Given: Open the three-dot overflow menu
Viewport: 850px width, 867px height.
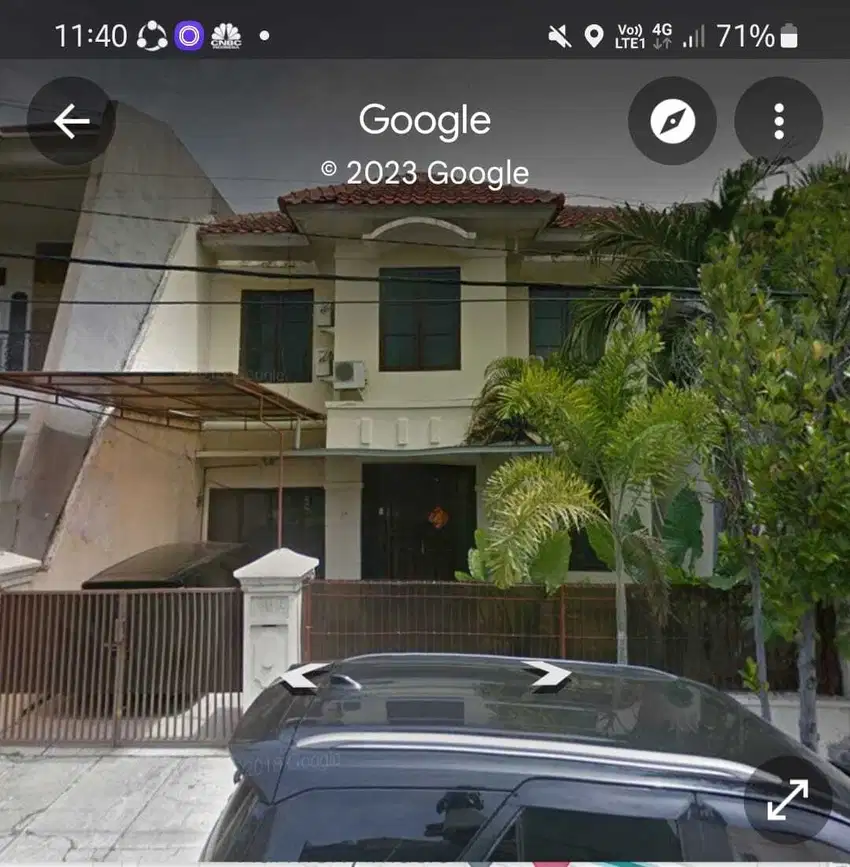Looking at the screenshot, I should (778, 122).
